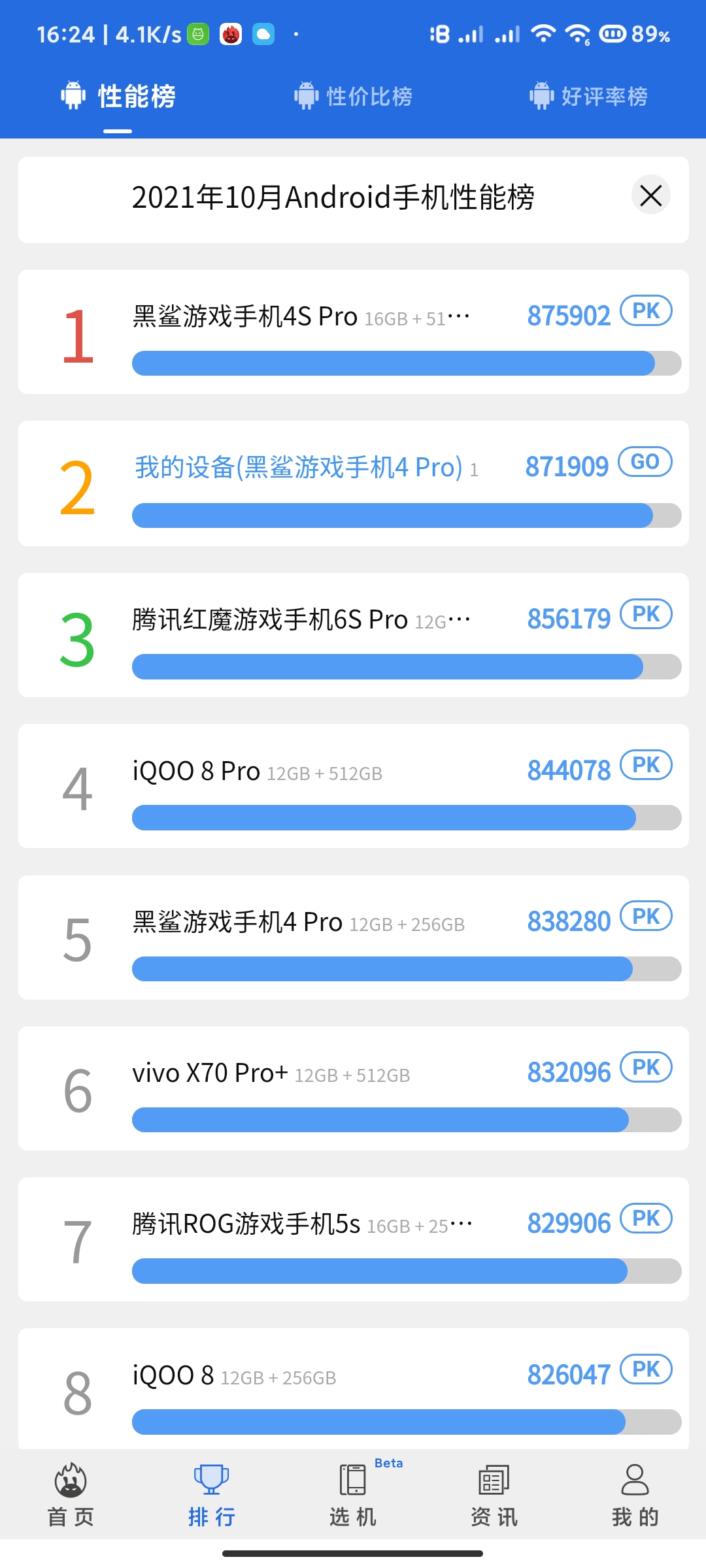Tap PK for 腾讯红魔游戏手机6S Pro
Screen dimensions: 706x1568
point(646,614)
